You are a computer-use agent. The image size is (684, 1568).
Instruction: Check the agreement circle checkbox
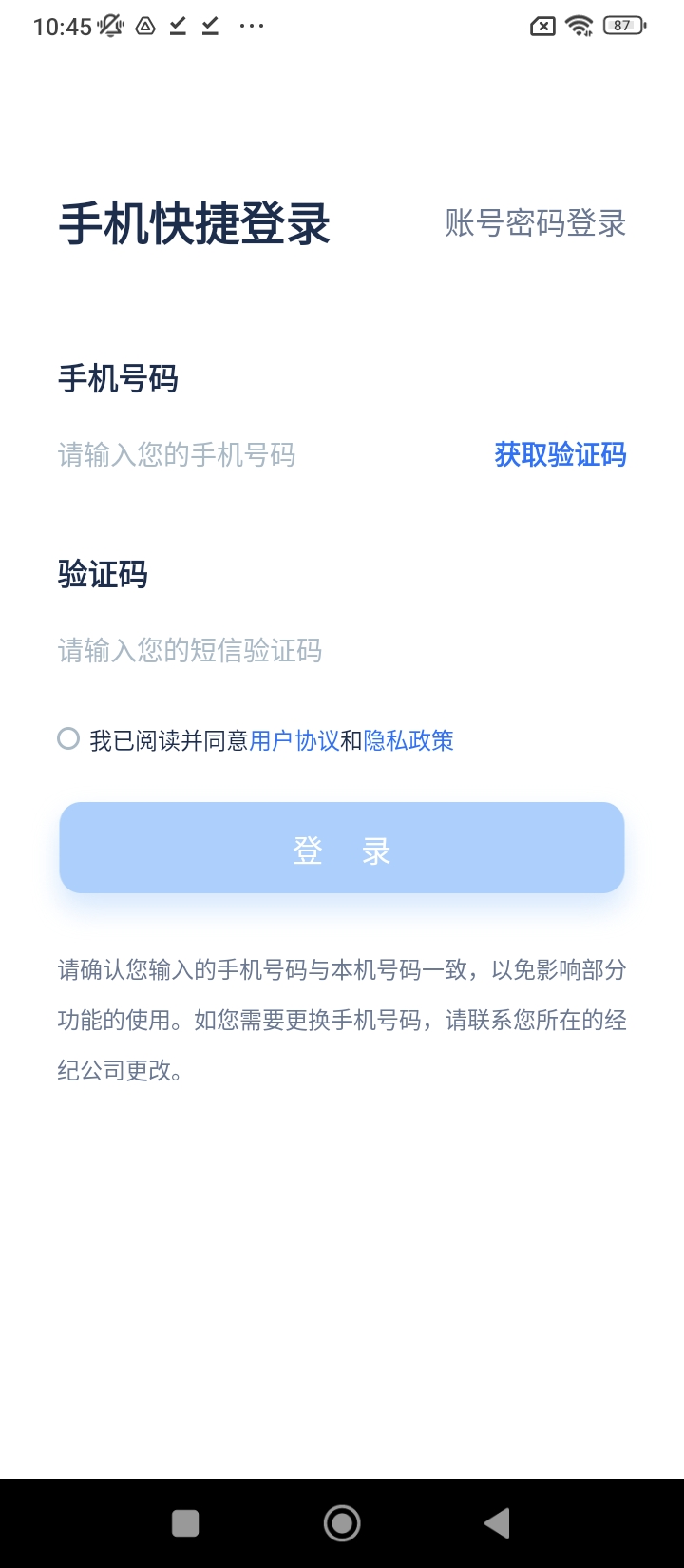tap(68, 738)
